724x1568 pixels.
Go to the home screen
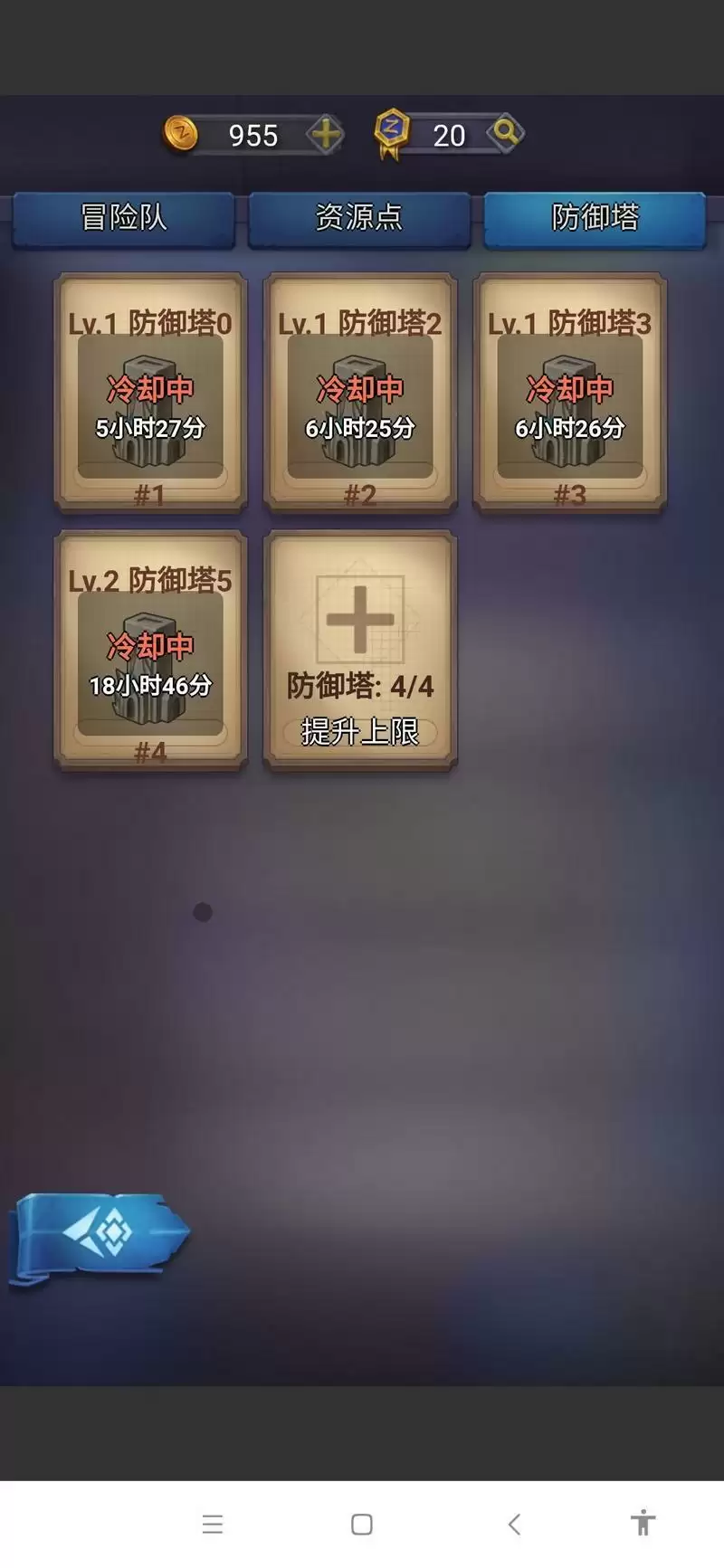pyautogui.click(x=361, y=1525)
